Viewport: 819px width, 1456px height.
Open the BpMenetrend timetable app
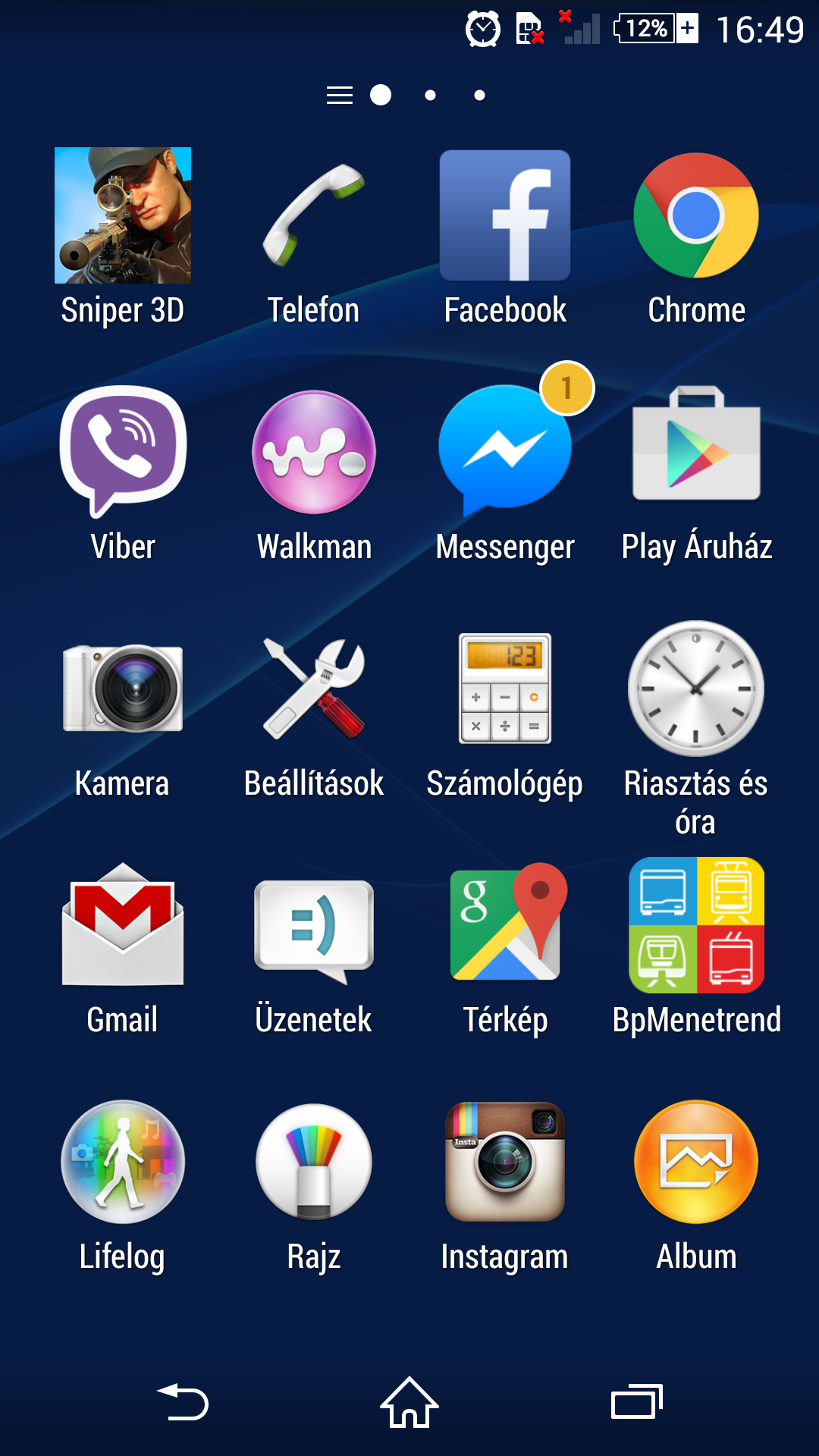[696, 925]
